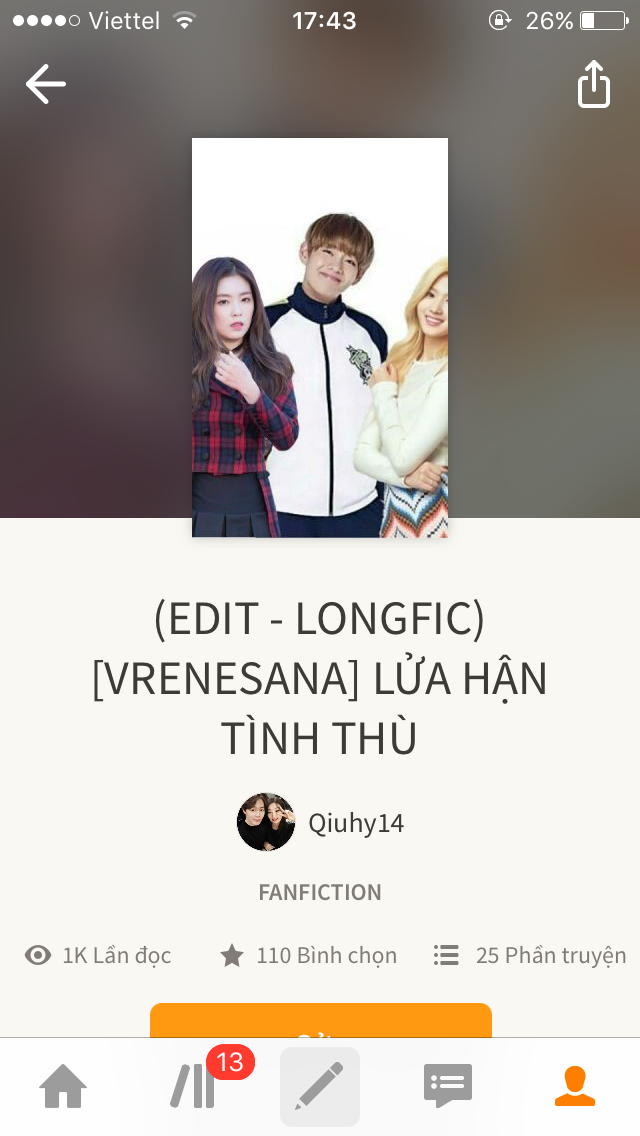Open the messages tab
Screen dimensions: 640x1136
[x=448, y=1086]
